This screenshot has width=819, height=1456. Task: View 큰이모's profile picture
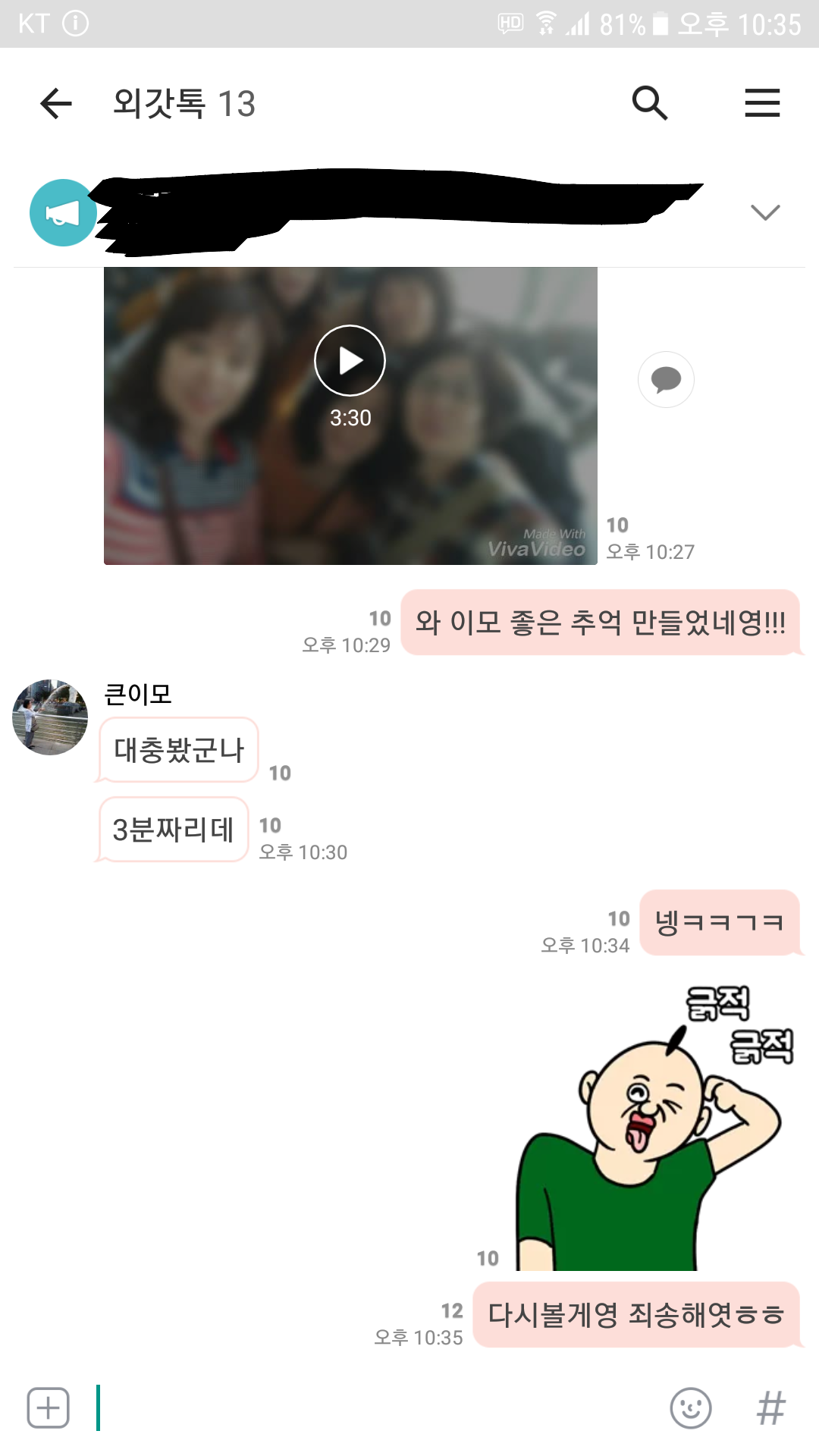(50, 717)
